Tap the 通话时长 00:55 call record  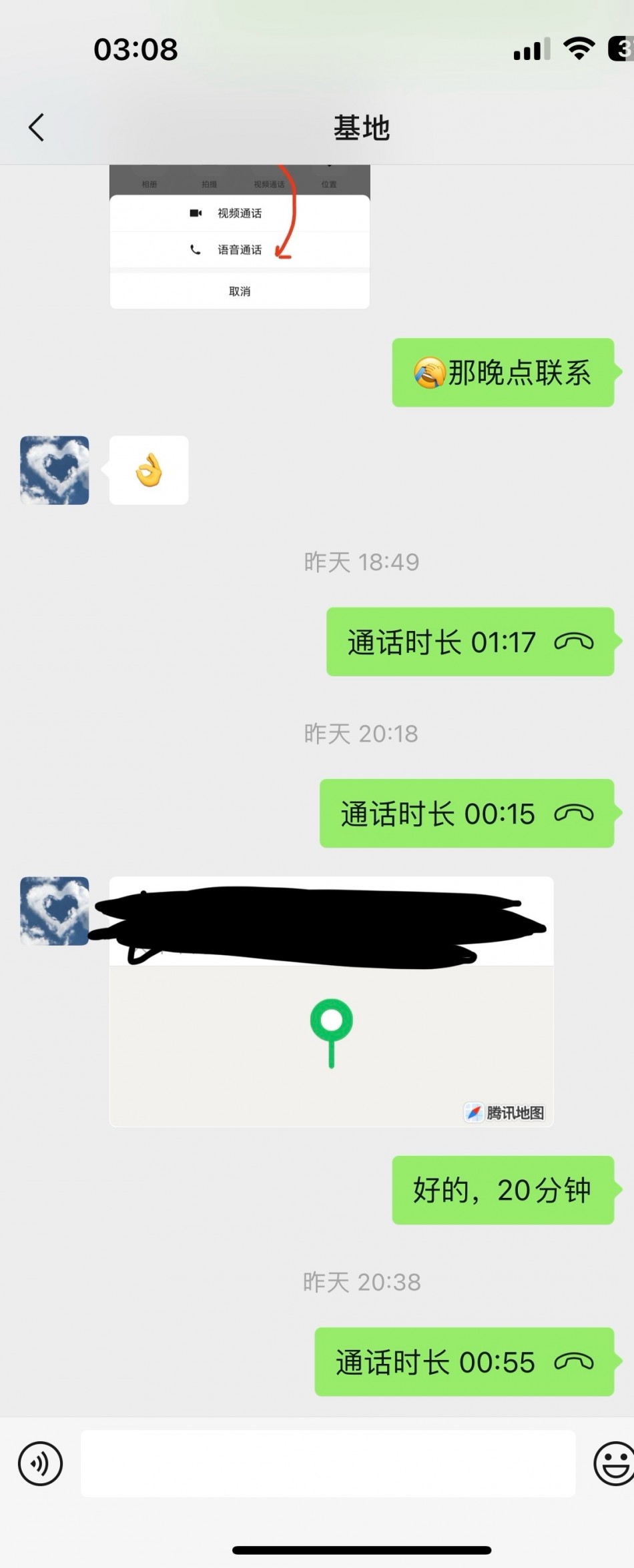464,1362
